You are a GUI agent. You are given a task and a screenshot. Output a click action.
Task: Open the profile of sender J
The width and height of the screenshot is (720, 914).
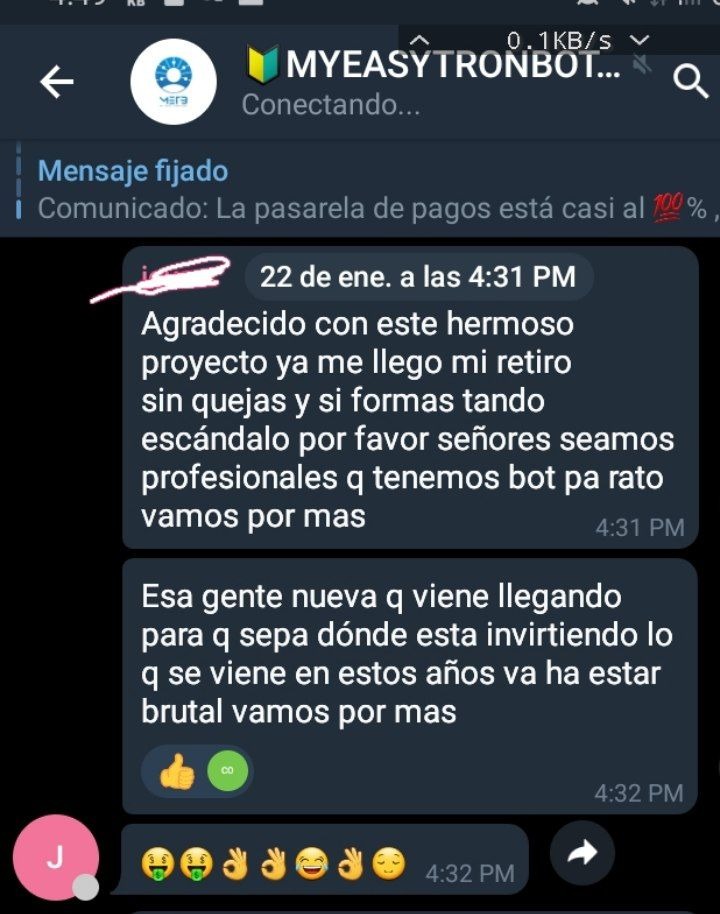(x=55, y=858)
